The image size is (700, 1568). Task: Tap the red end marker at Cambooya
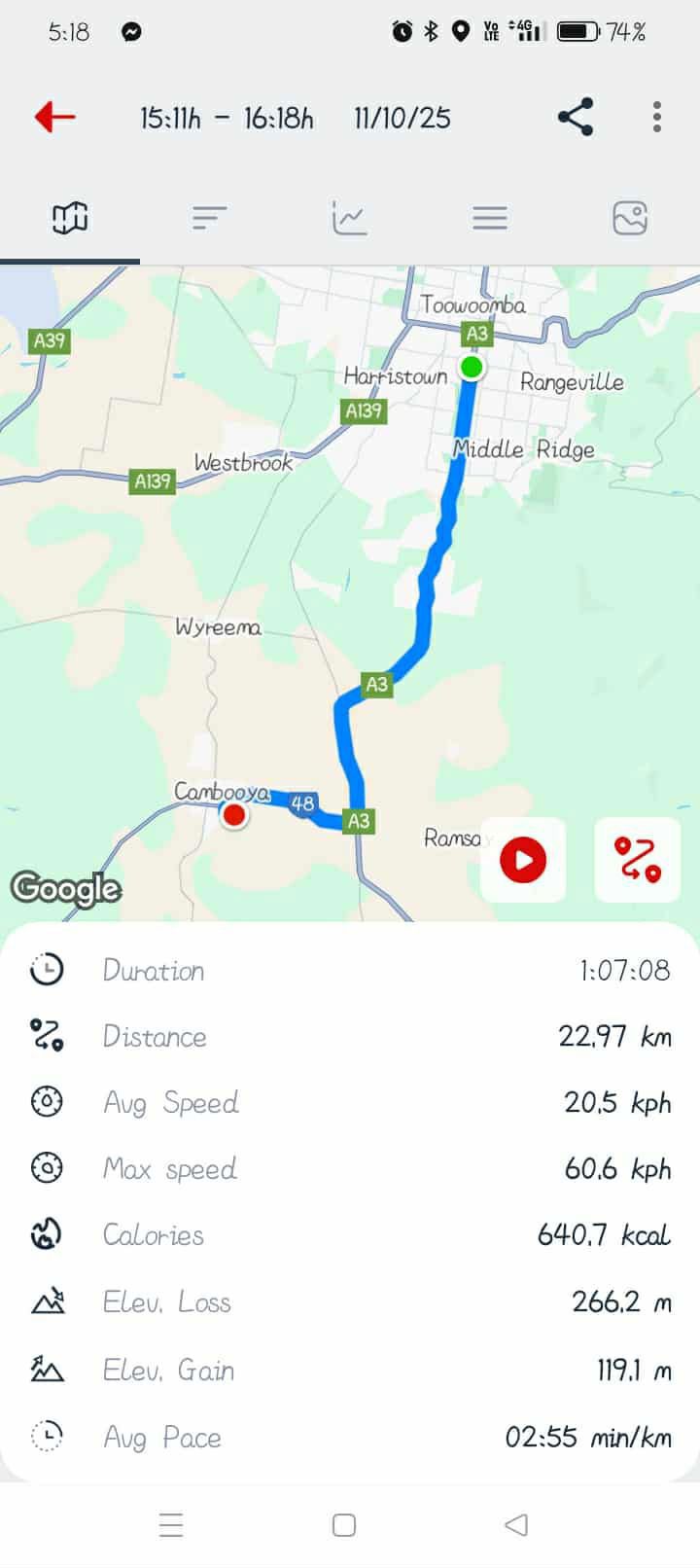click(x=234, y=815)
